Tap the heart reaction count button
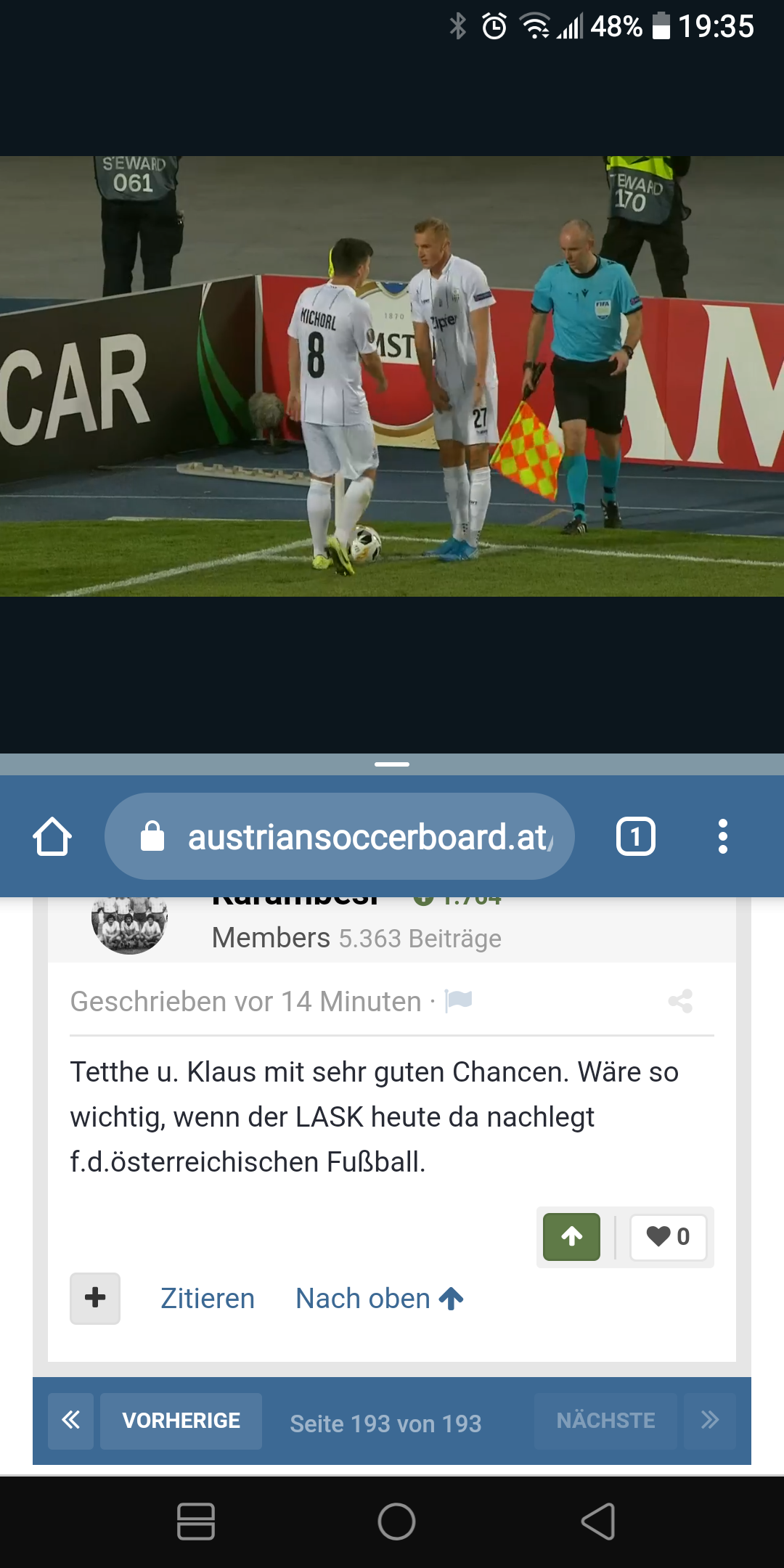The height and width of the screenshot is (1568, 784). 668,1236
